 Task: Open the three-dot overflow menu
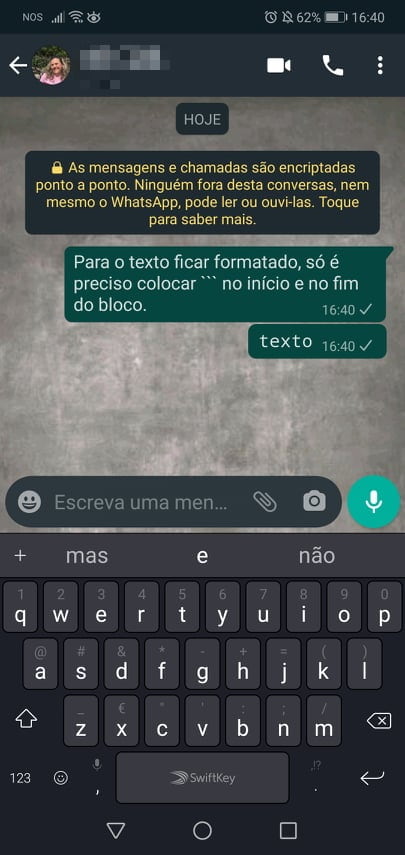[380, 66]
